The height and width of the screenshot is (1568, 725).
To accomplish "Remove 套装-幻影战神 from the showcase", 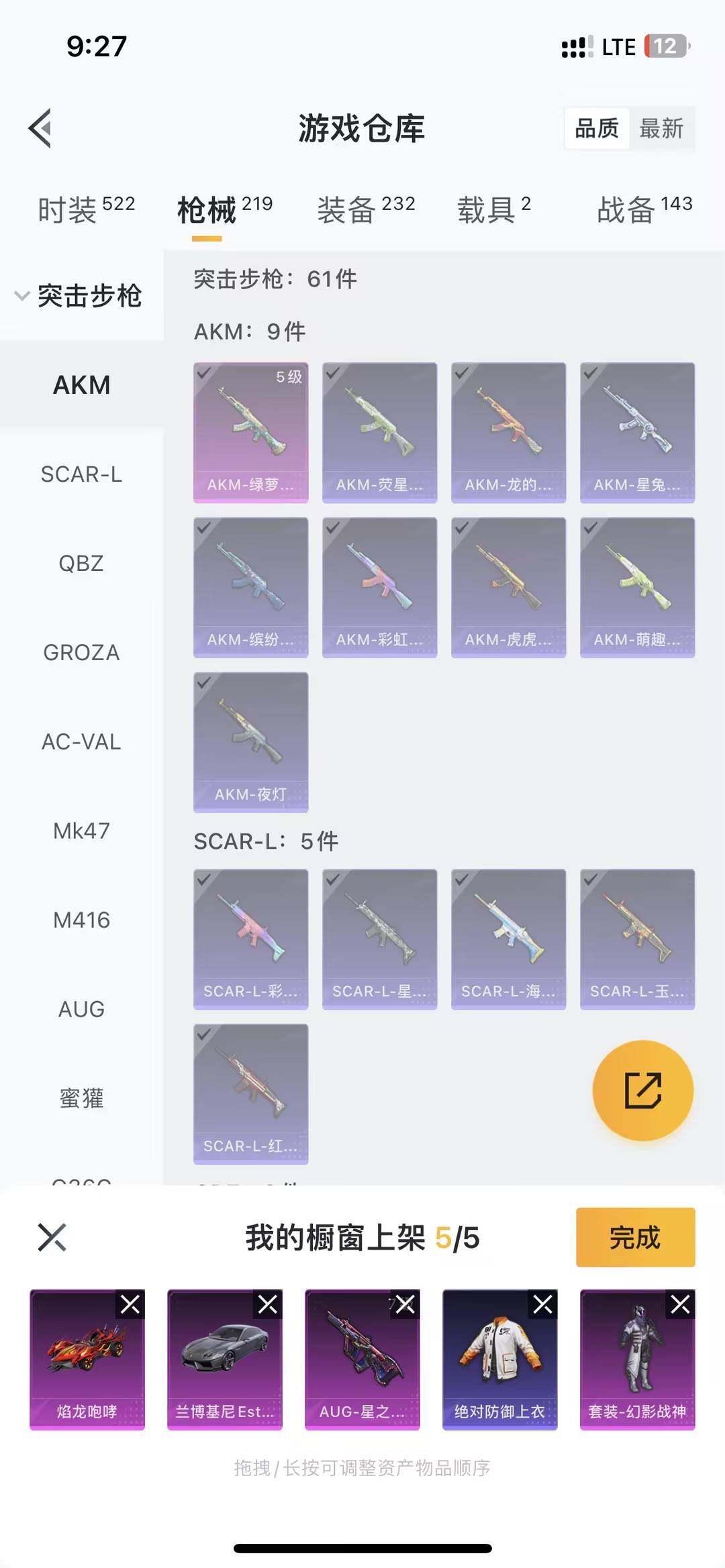I will pos(680,1304).
